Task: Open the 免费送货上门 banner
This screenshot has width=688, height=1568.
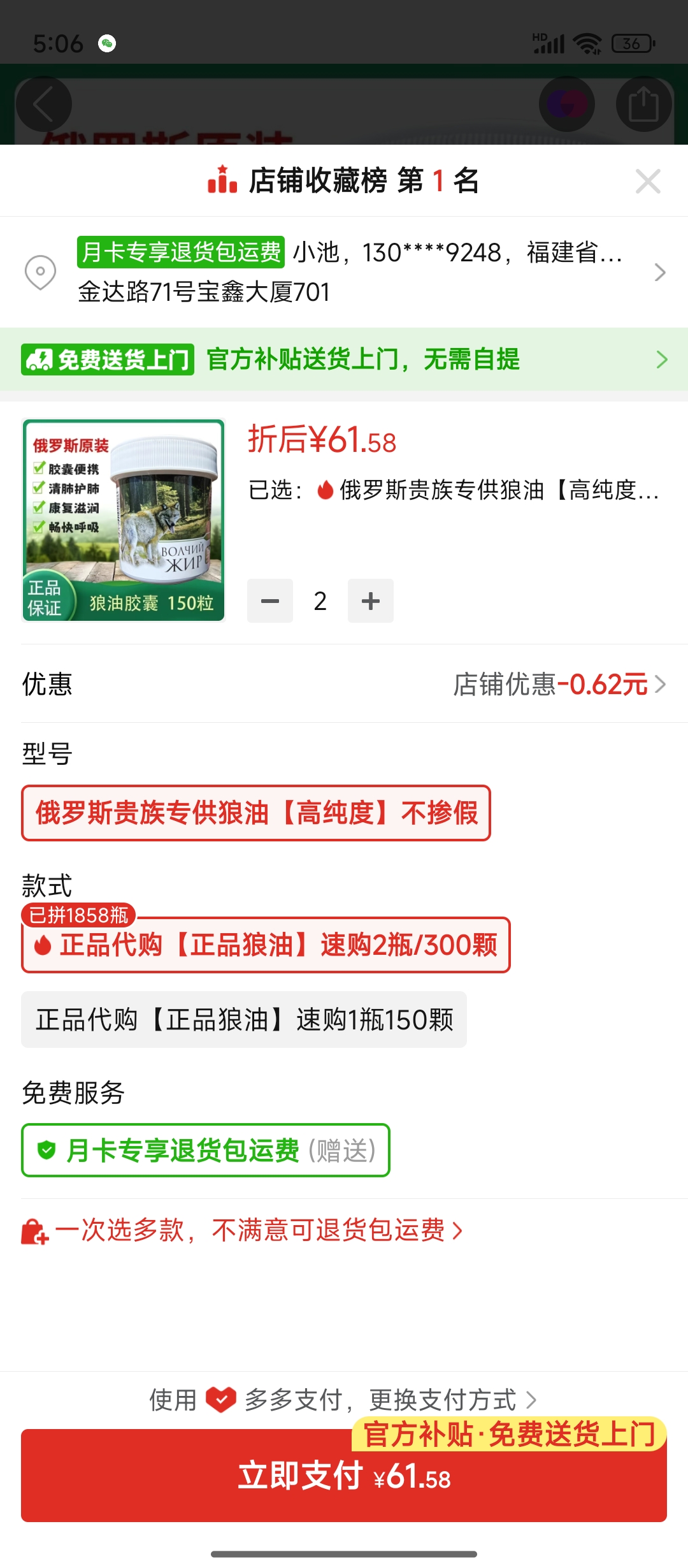Action: click(x=344, y=359)
